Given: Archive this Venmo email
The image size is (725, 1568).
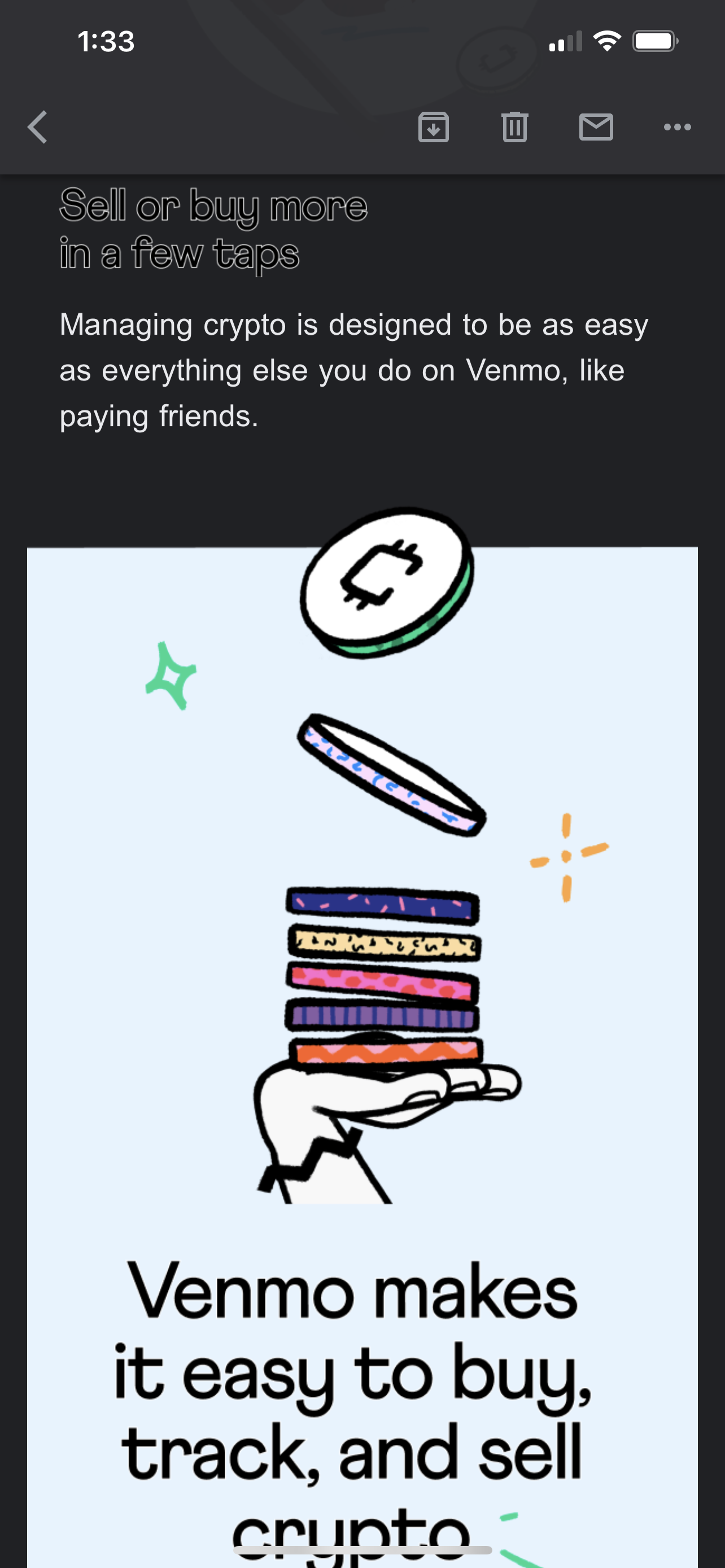Looking at the screenshot, I should [434, 127].
